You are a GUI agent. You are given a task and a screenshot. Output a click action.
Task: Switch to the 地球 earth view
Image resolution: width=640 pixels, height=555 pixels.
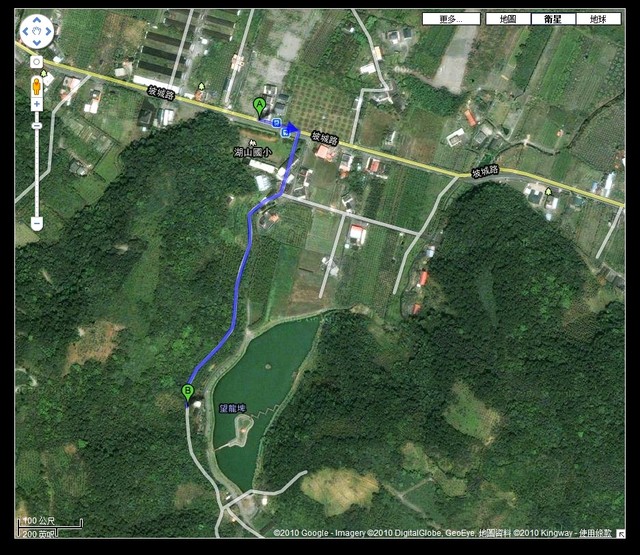[598, 19]
